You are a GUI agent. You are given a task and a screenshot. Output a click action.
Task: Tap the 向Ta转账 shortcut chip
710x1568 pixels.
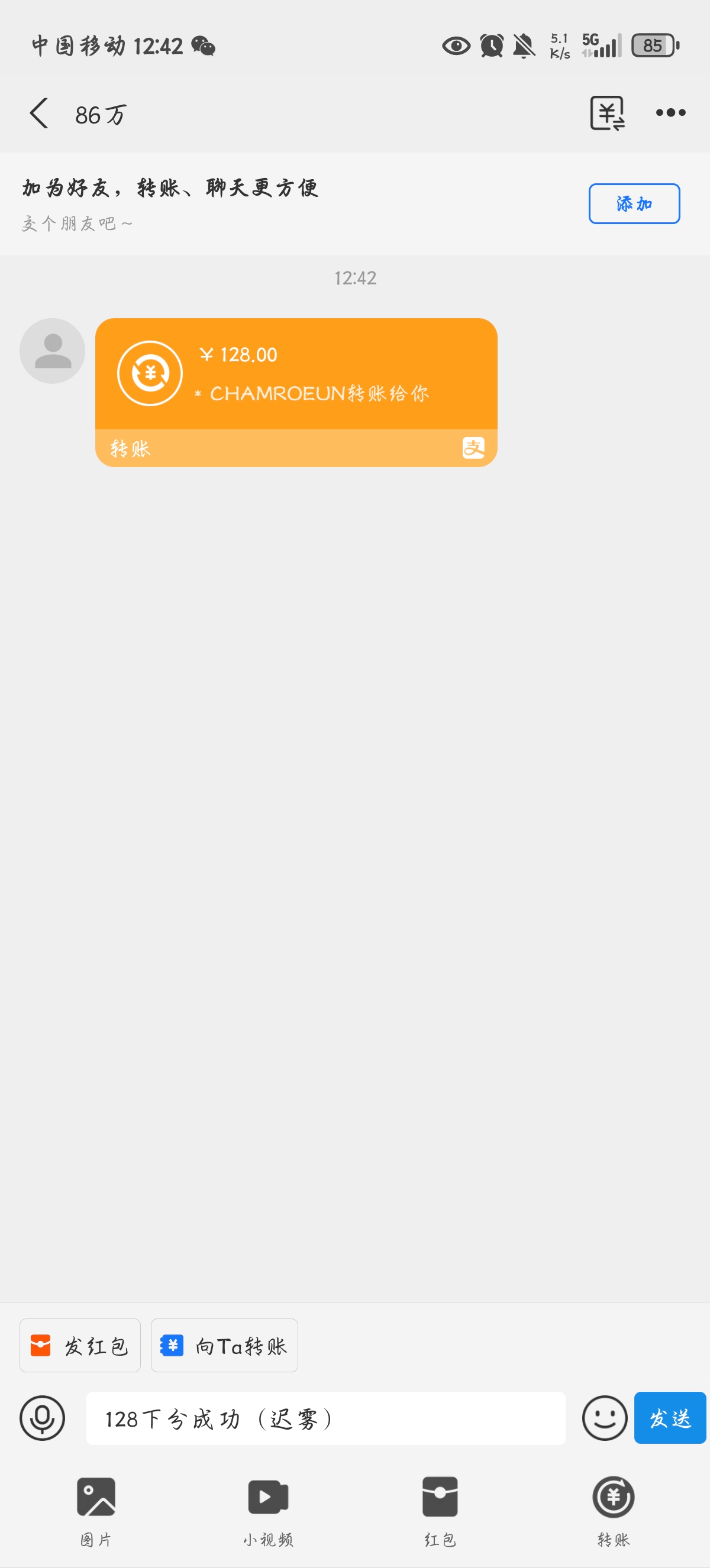point(224,1346)
